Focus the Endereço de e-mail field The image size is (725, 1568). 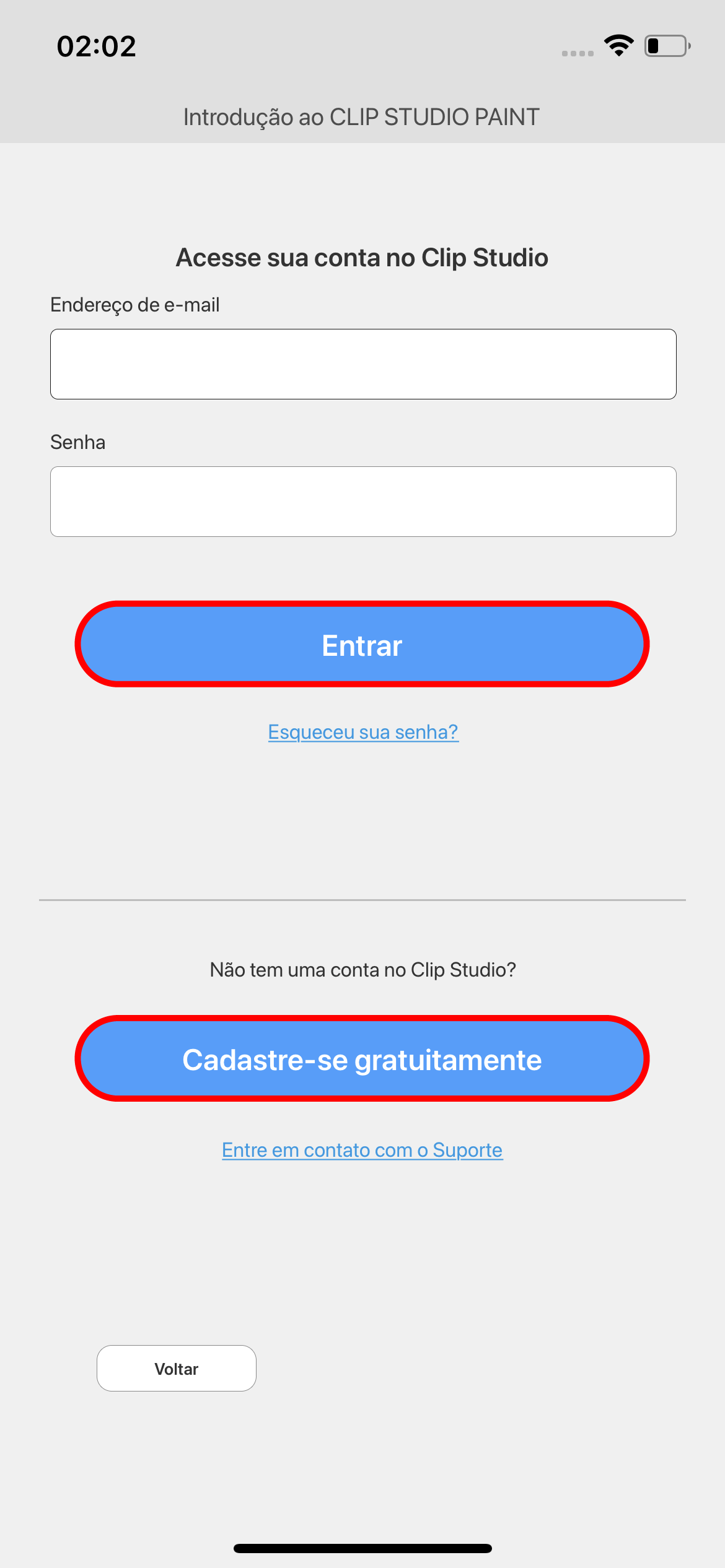click(362, 364)
